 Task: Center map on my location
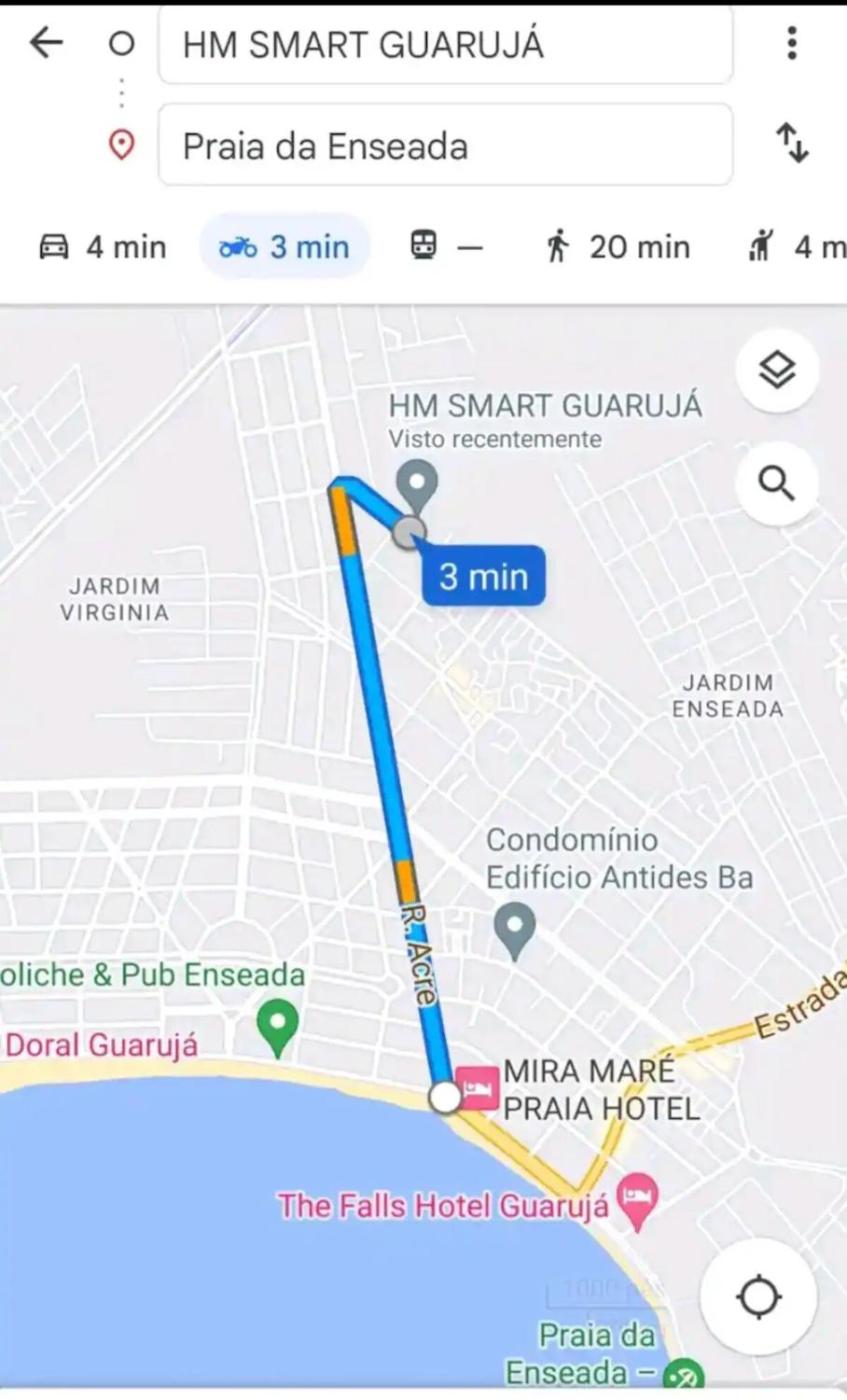click(x=758, y=1297)
